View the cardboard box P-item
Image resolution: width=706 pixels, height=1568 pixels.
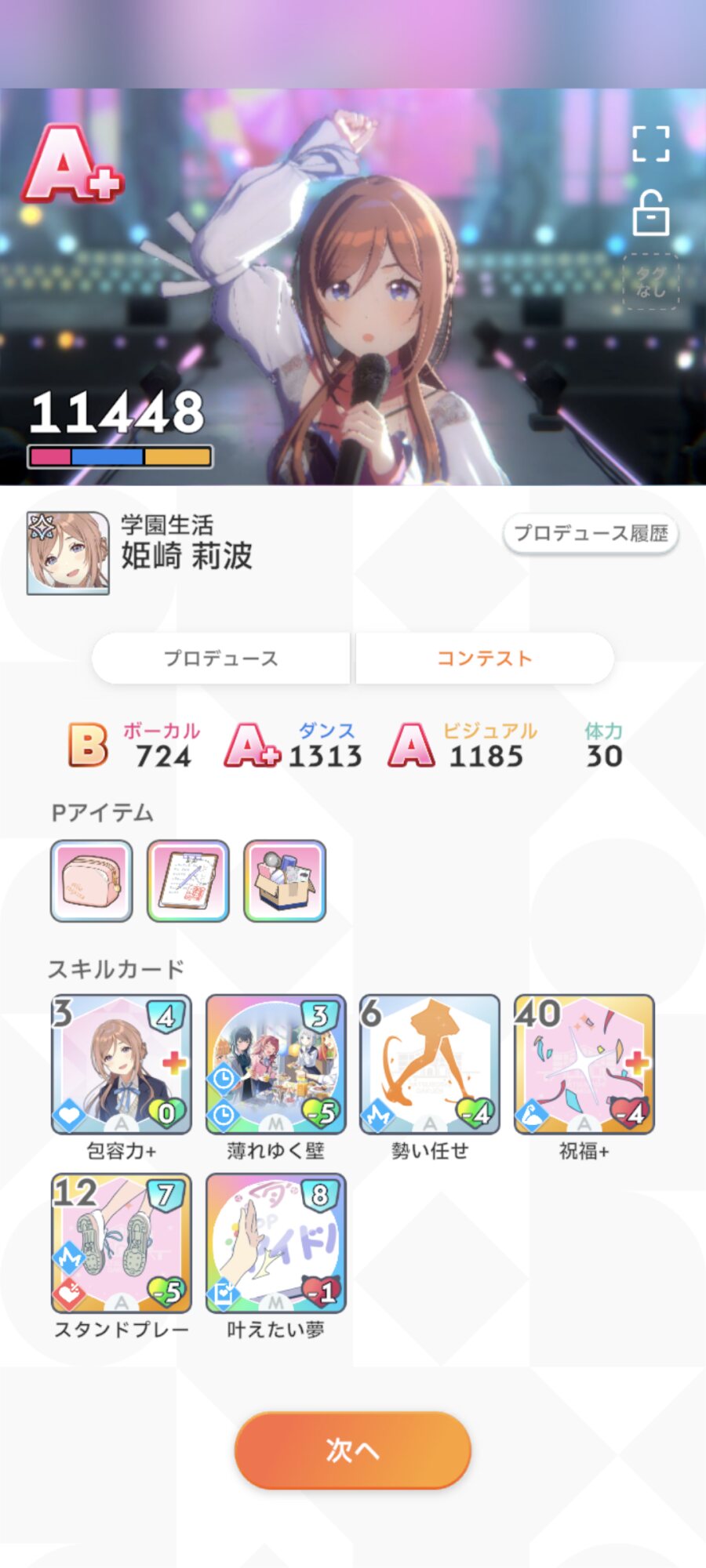point(285,881)
